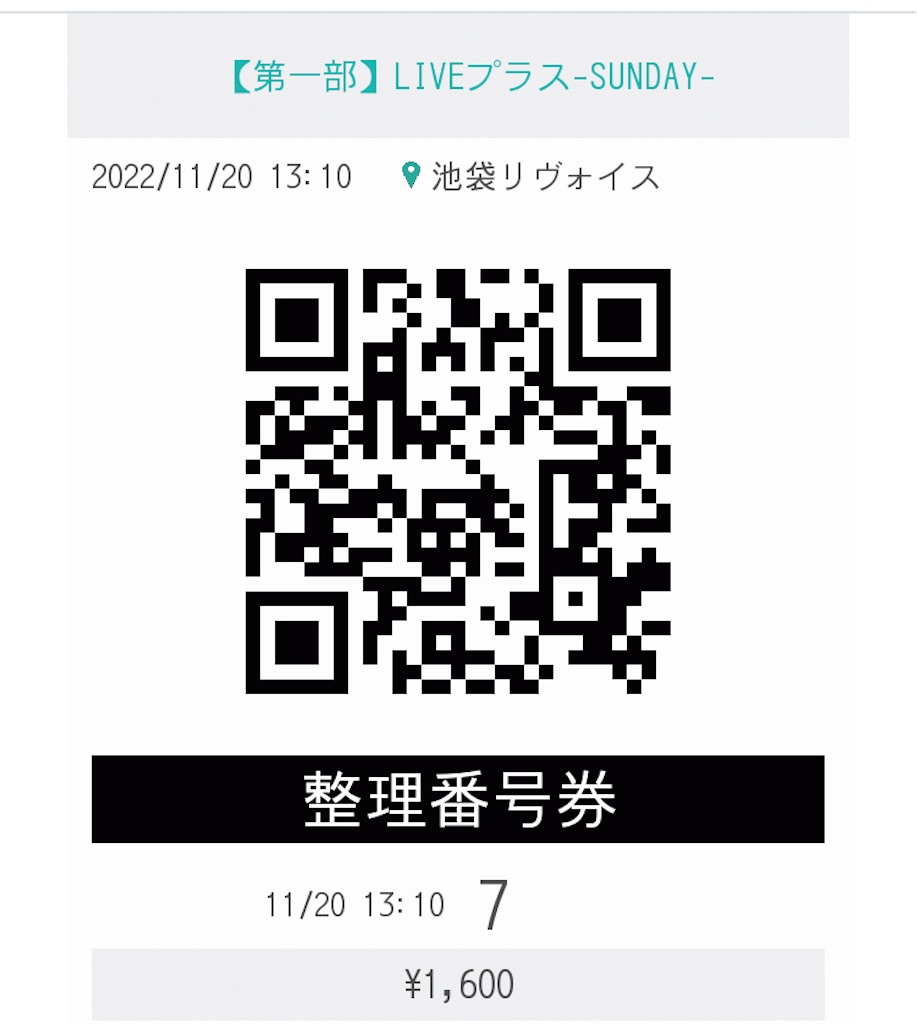Screen dimensions: 917x1024
Task: Open the 【第一部】LIVEプラス-SUNDAY- event link
Action: tap(473, 77)
